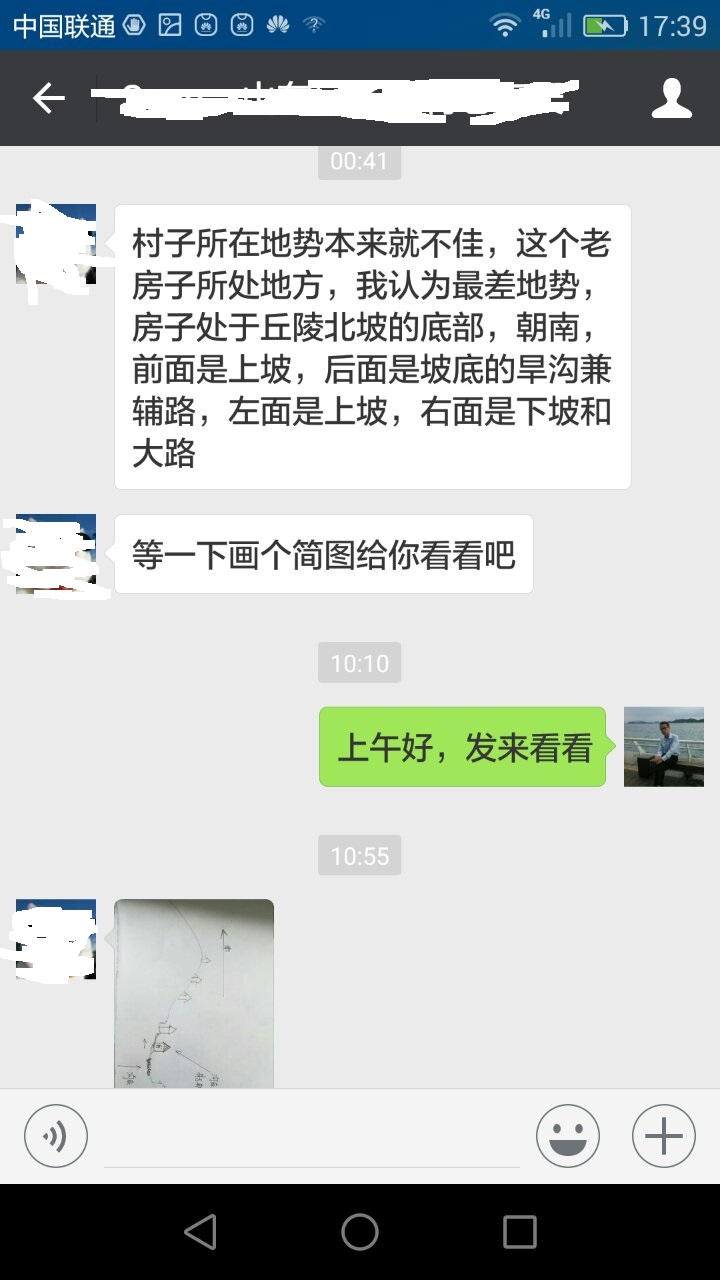Open the emoji sticker panel
Image resolution: width=720 pixels, height=1280 pixels.
[x=568, y=1136]
